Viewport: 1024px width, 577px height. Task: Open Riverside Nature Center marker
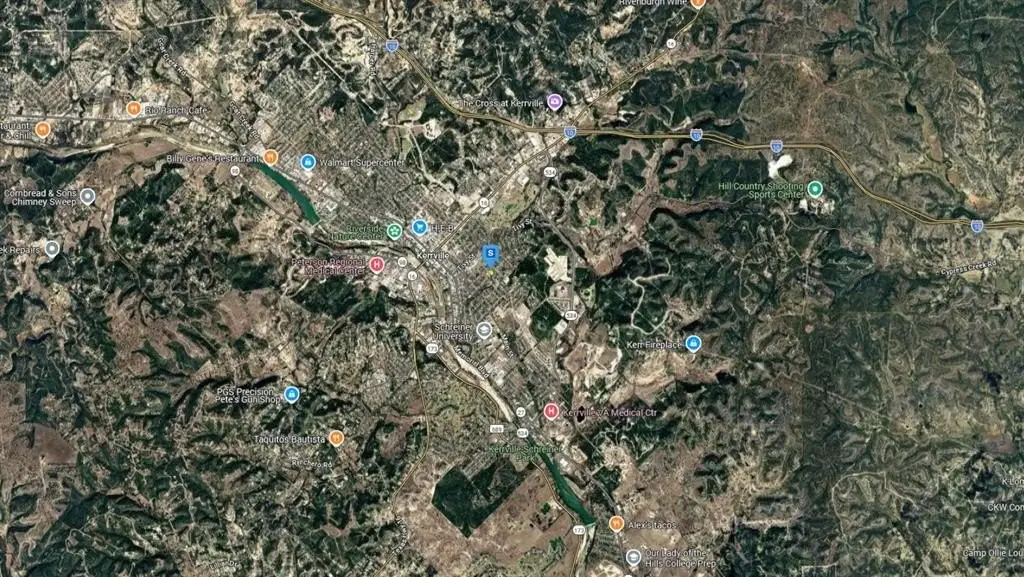tap(394, 231)
